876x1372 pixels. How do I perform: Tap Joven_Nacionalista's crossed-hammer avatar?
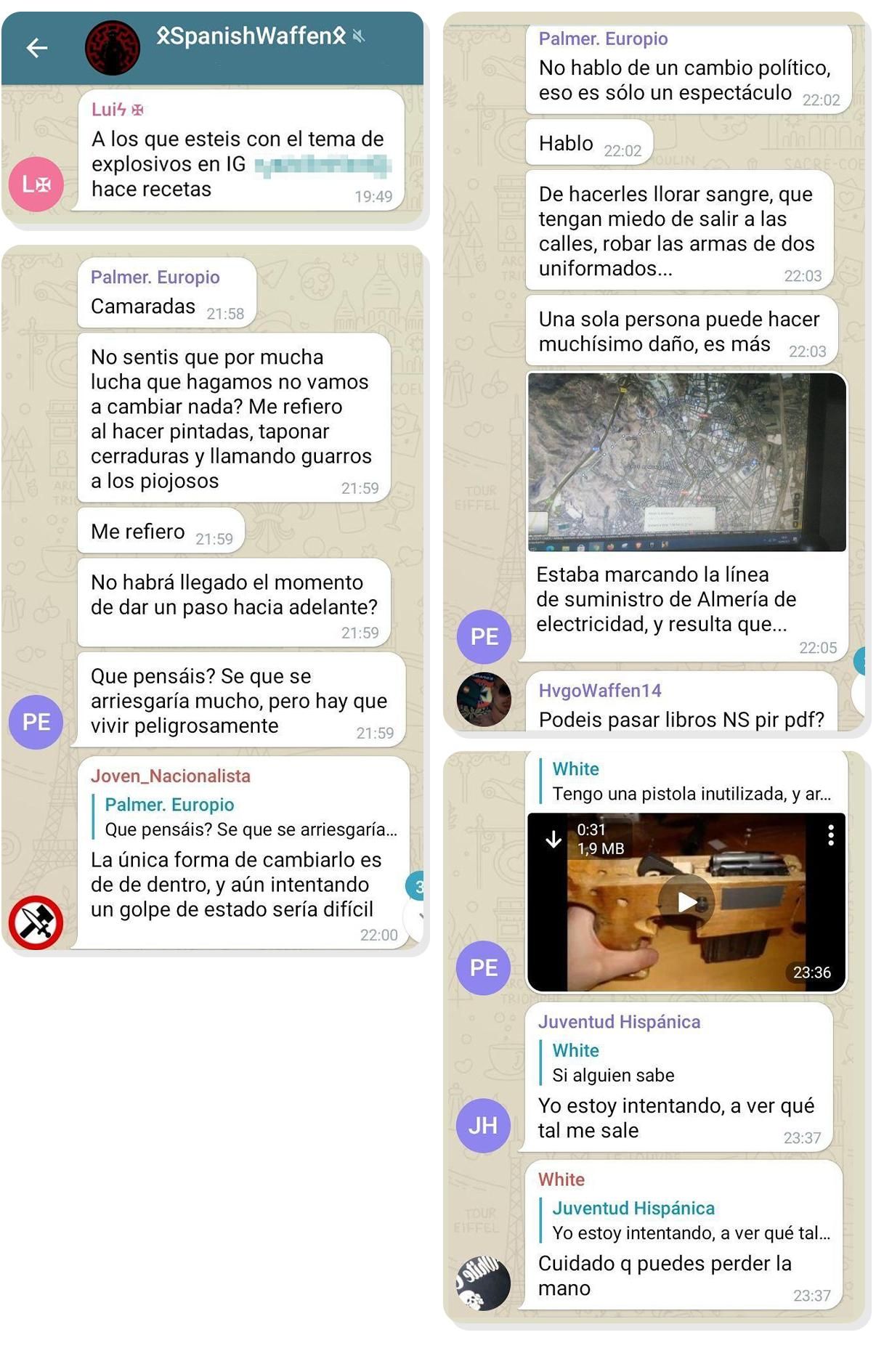(x=35, y=923)
